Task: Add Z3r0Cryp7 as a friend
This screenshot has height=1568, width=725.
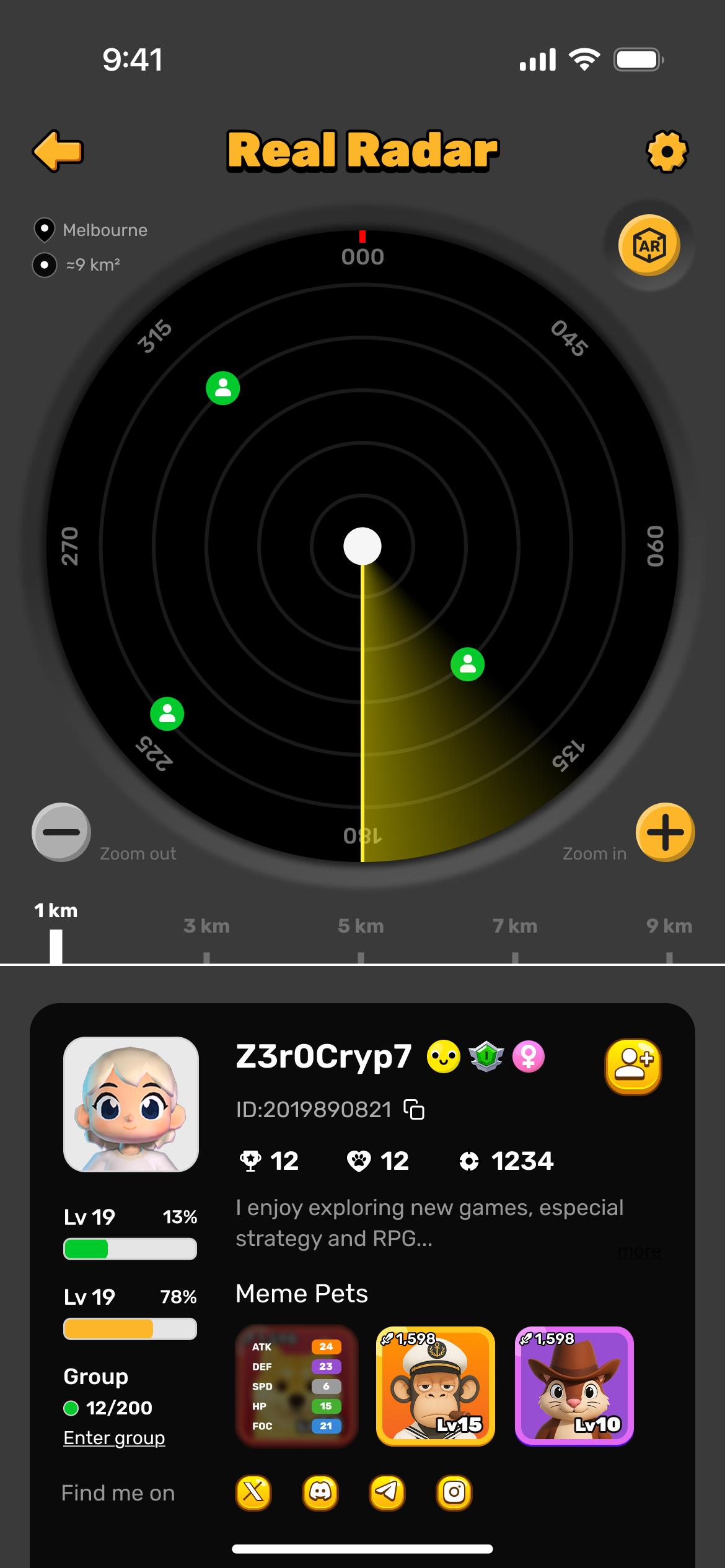Action: pos(633,1066)
